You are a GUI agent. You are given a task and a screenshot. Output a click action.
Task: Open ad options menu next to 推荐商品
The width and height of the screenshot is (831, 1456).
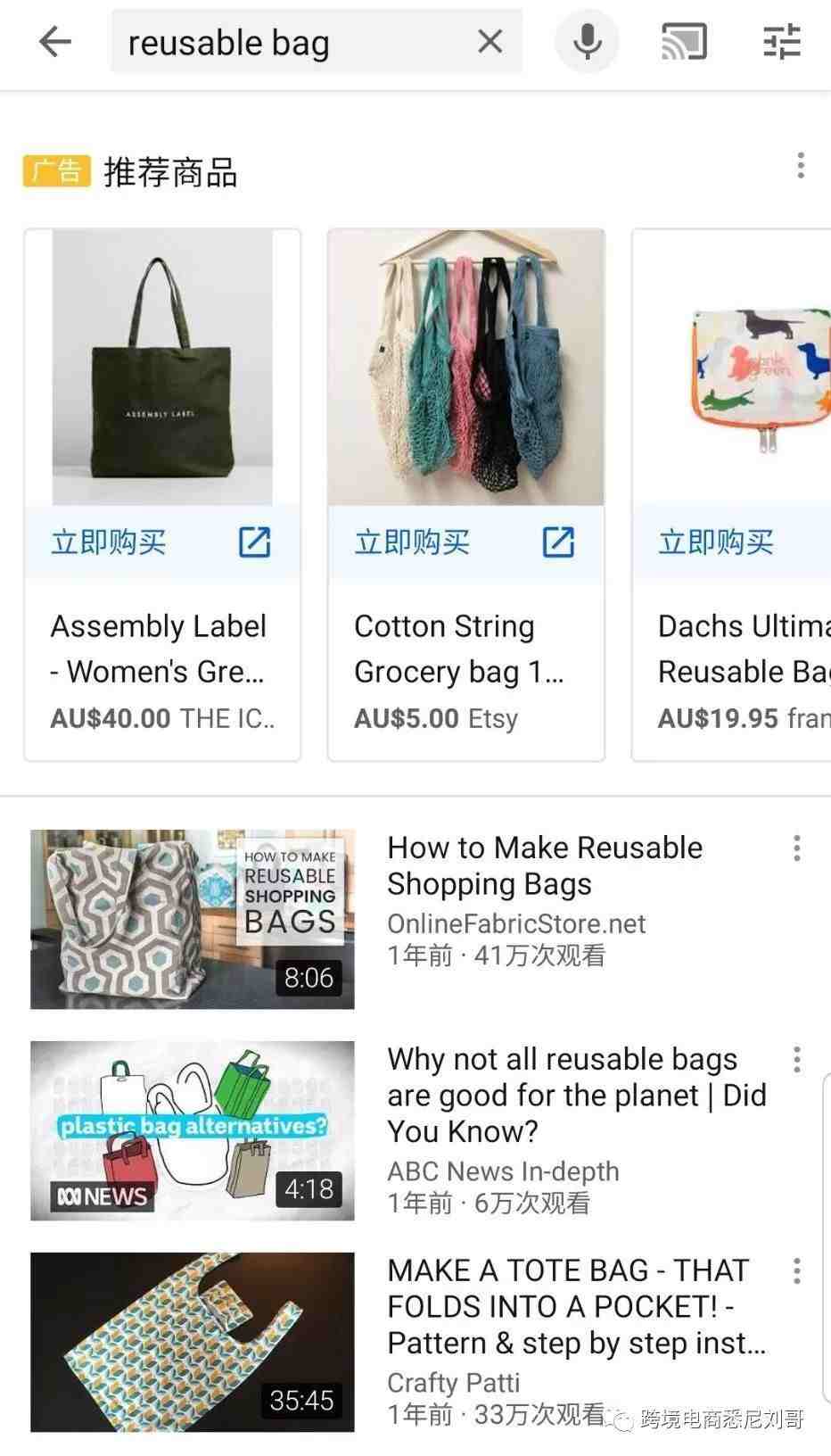800,166
